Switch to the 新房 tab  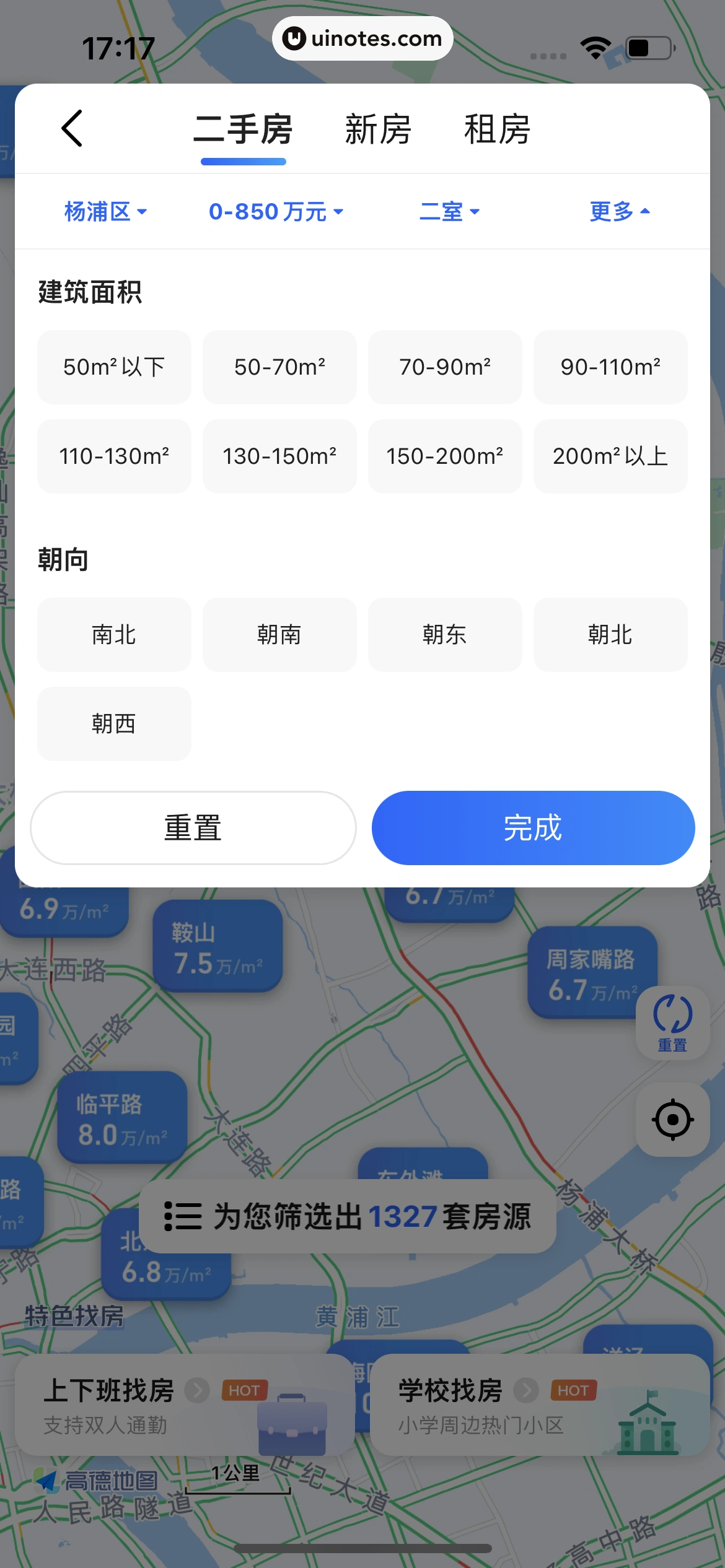[378, 129]
